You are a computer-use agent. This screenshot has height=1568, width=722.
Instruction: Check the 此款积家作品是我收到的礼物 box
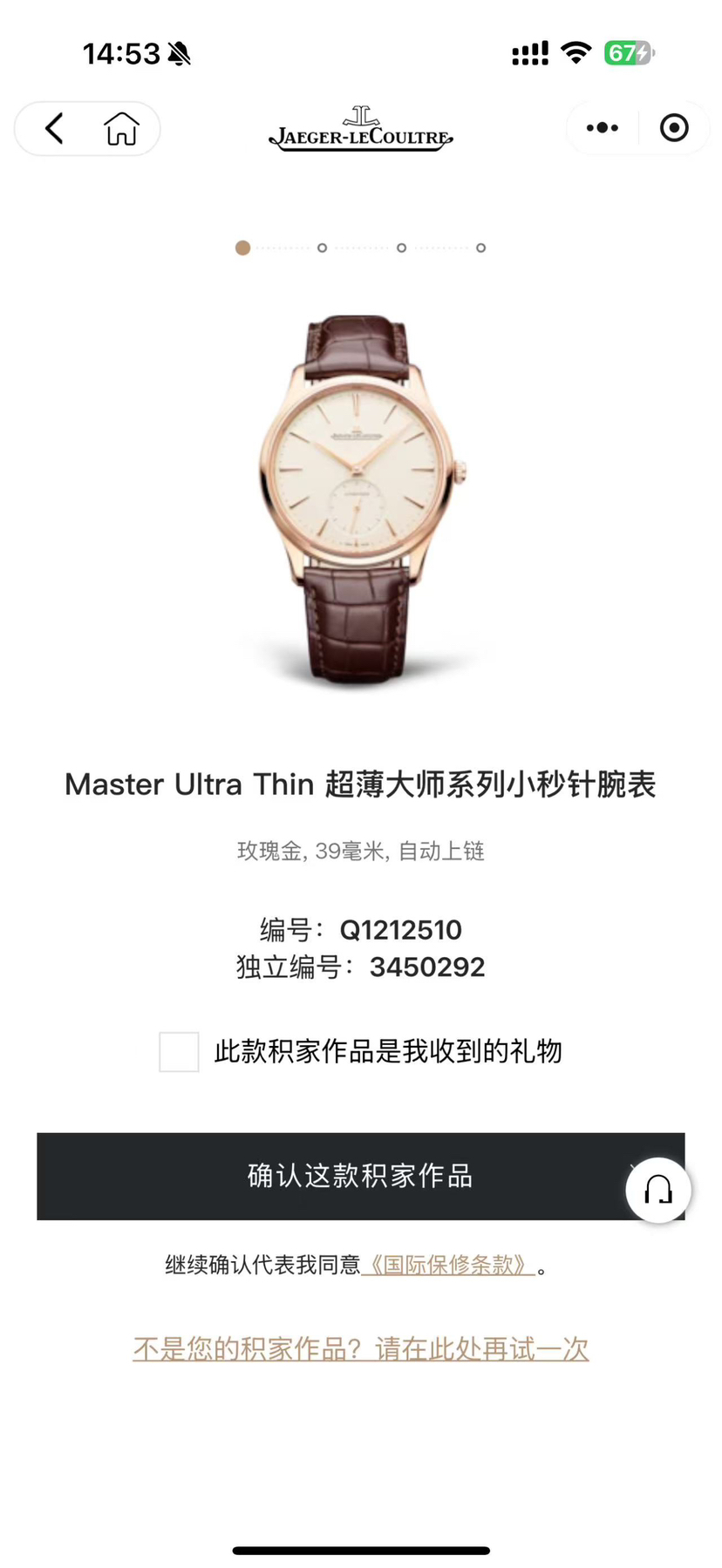179,1051
